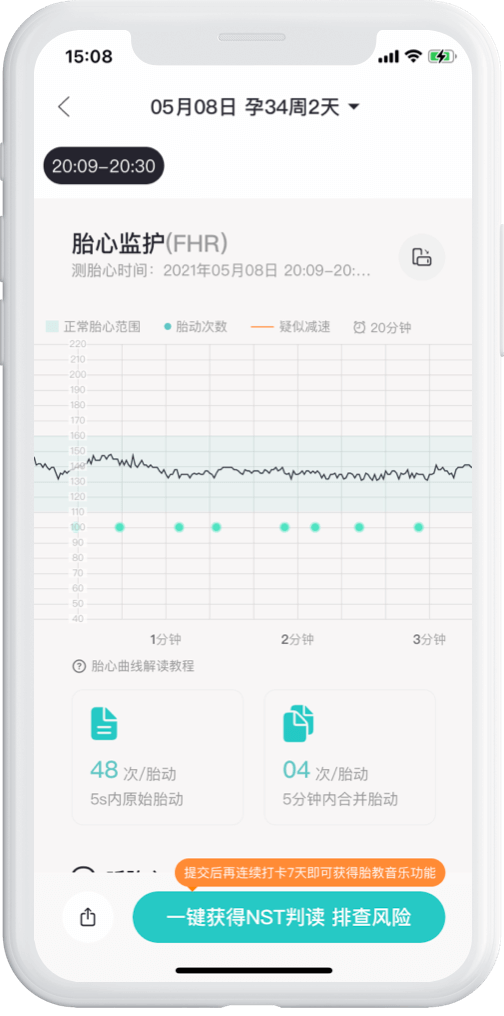The image size is (504, 1016).
Task: Select the 20:09-20:30 session chip
Action: click(104, 166)
